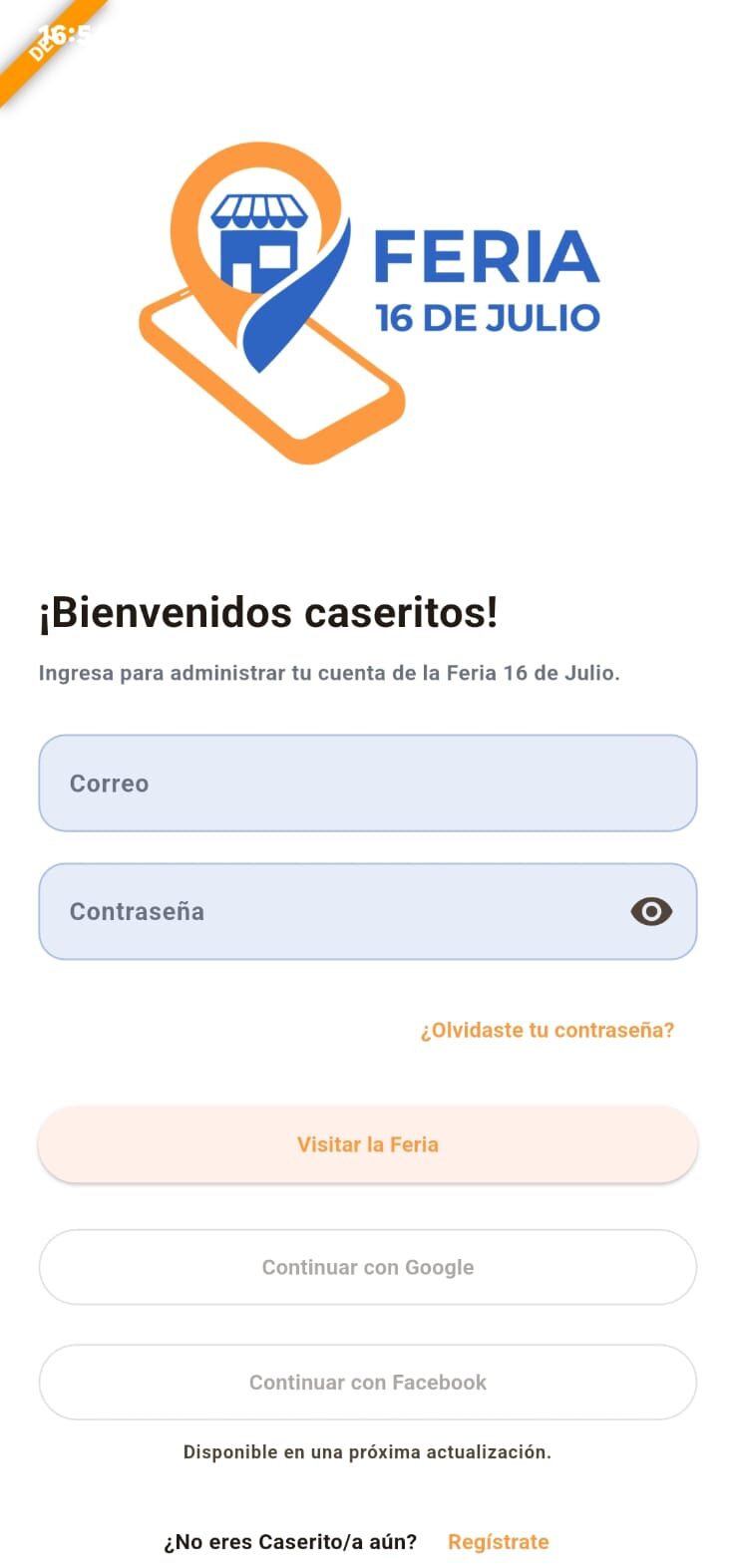
Task: Choose Continuar con Facebook
Action: pyautogui.click(x=367, y=1383)
